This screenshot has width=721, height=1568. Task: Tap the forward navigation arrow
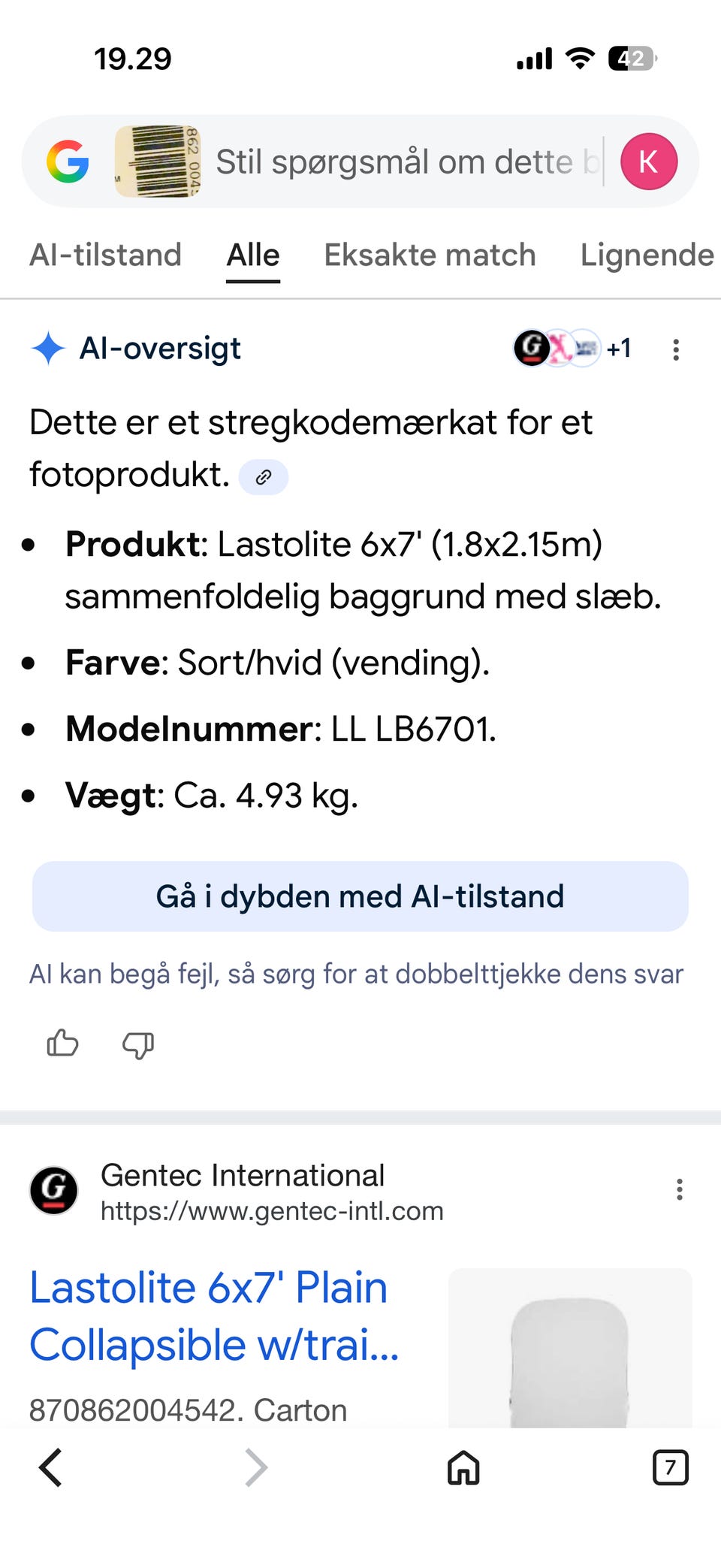(255, 1467)
